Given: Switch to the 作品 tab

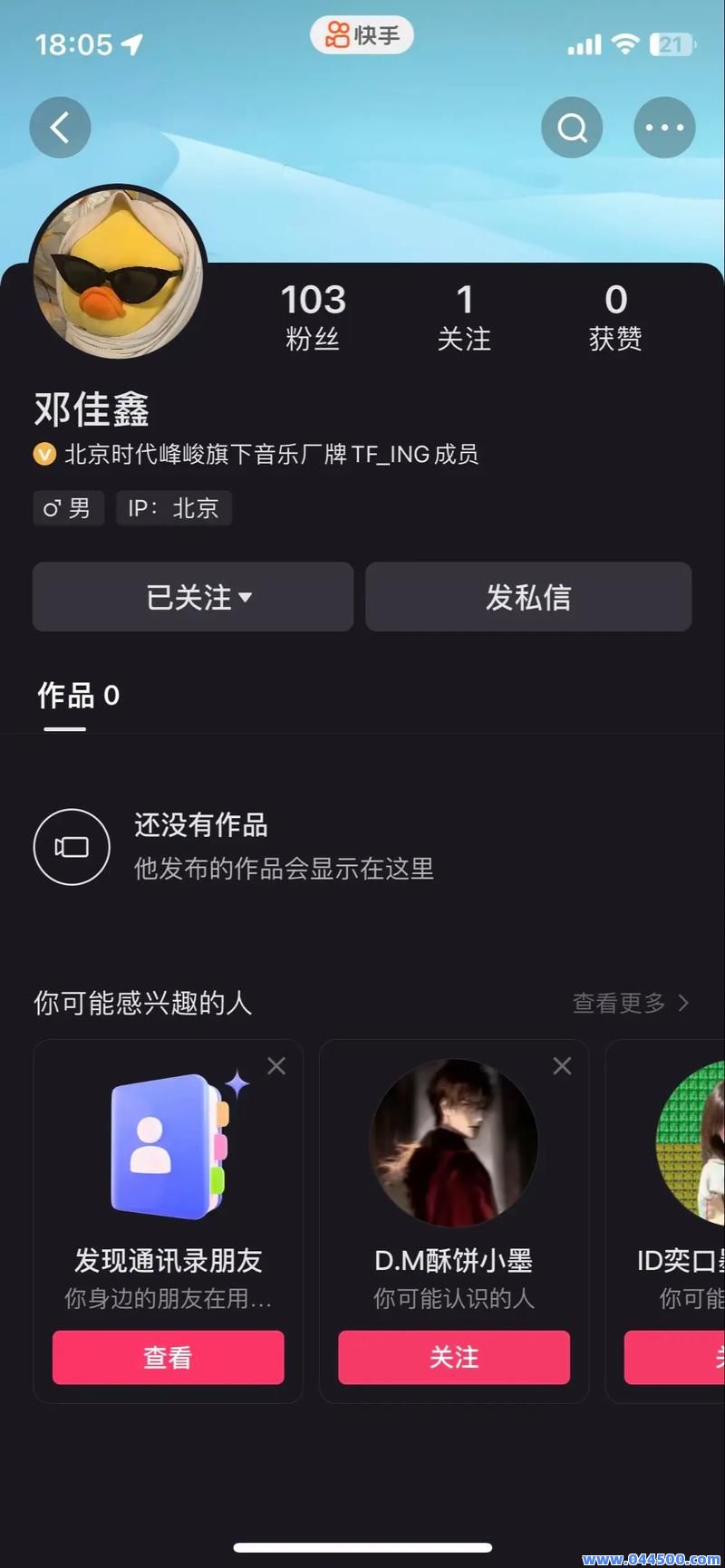Looking at the screenshot, I should pyautogui.click(x=78, y=695).
